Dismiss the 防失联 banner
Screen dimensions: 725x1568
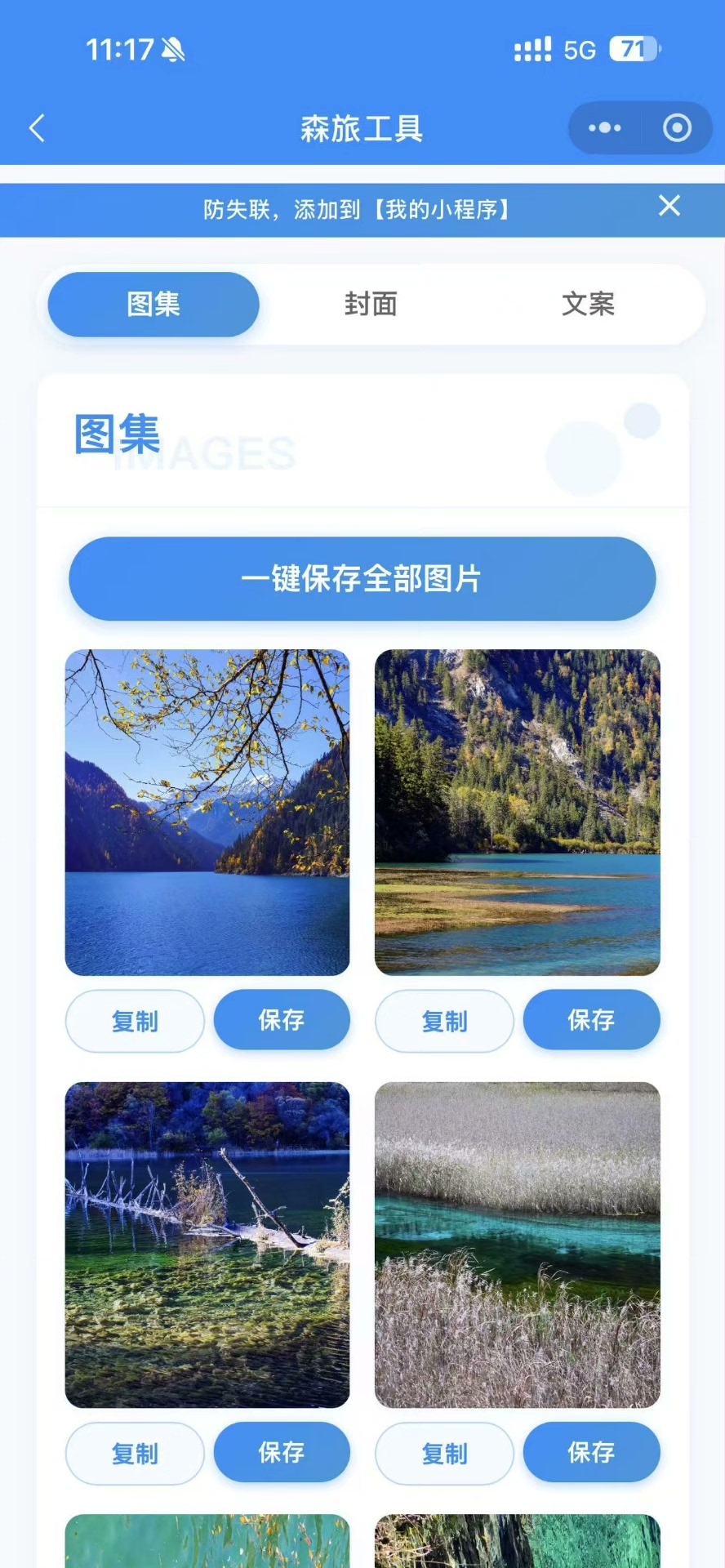point(669,206)
